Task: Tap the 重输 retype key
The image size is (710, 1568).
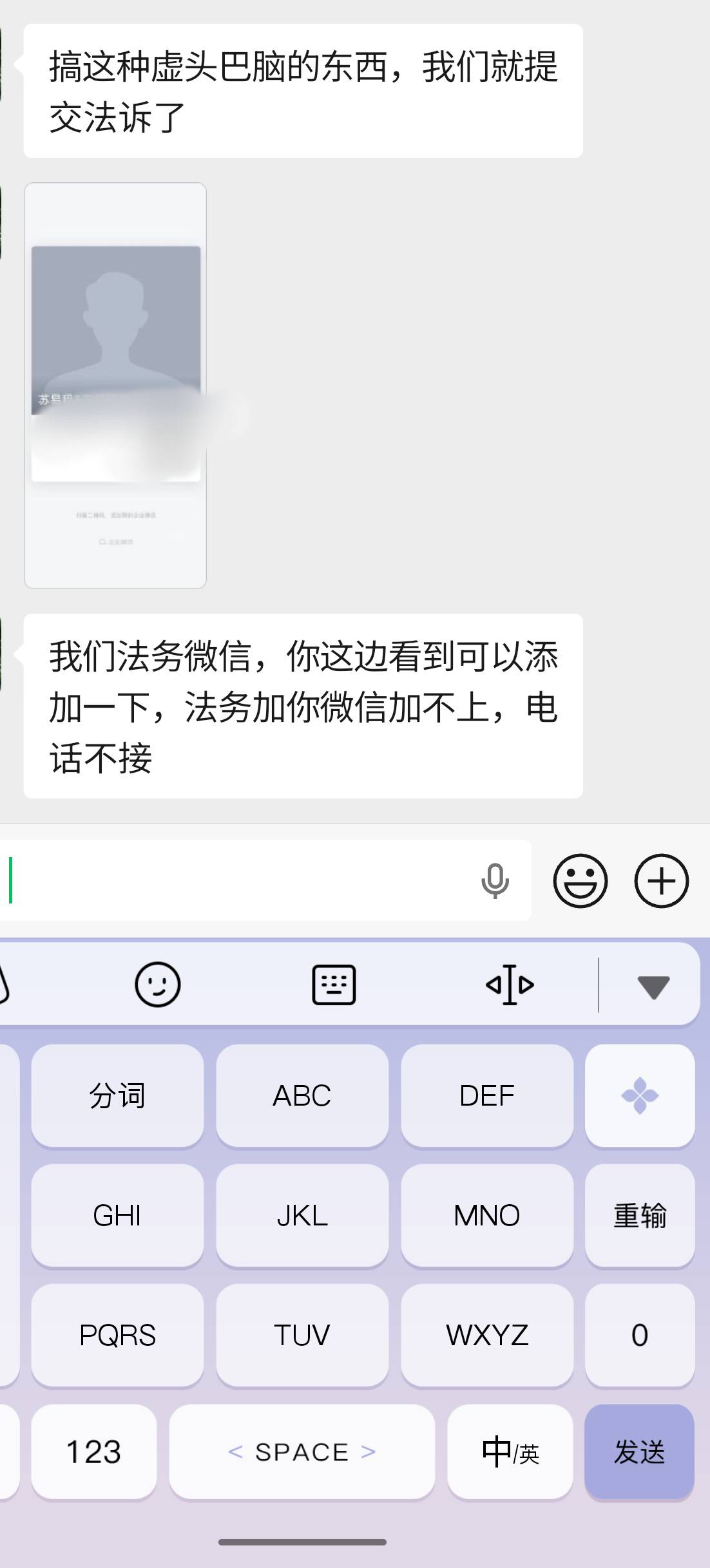Action: pos(640,1215)
